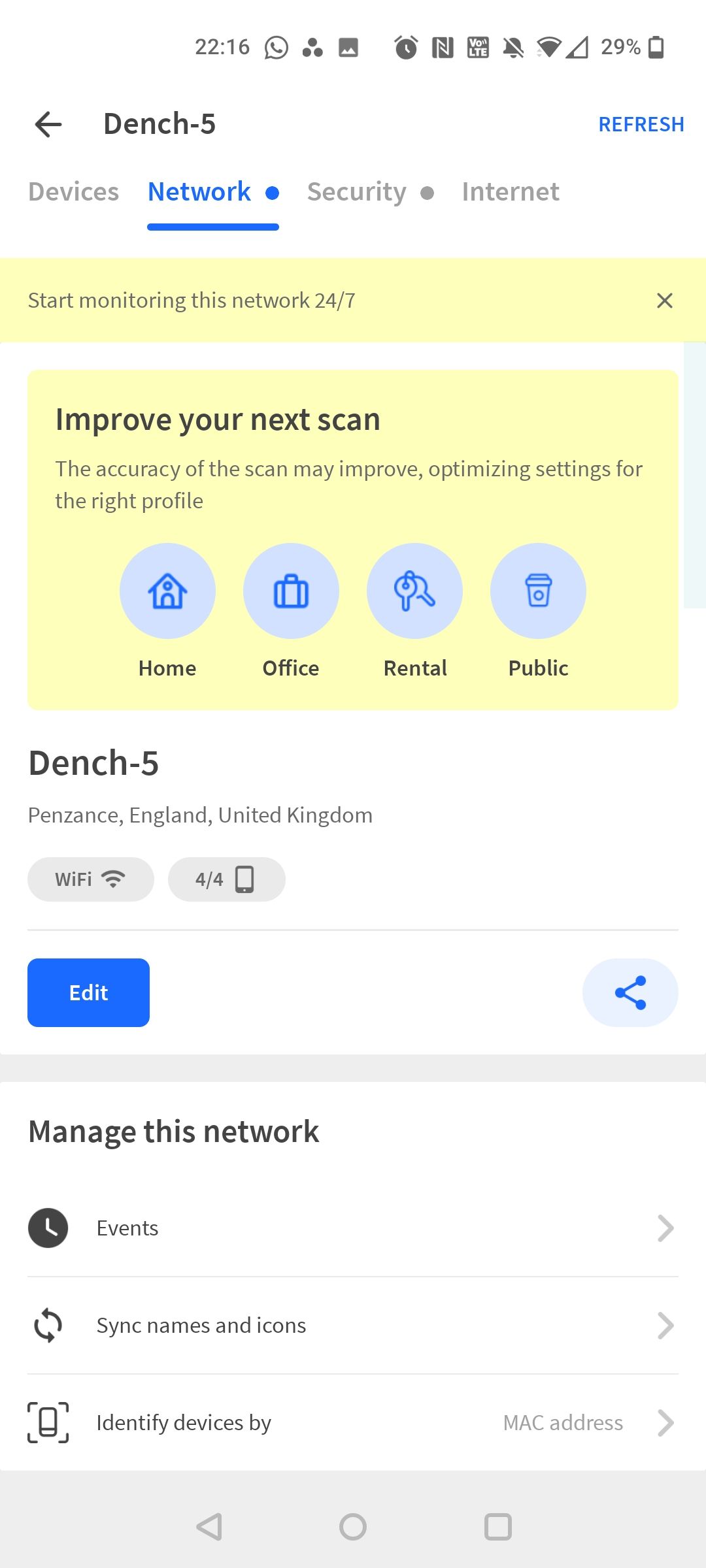Go back using the app bar arrow
Viewport: 706px width, 1568px height.
tap(48, 124)
